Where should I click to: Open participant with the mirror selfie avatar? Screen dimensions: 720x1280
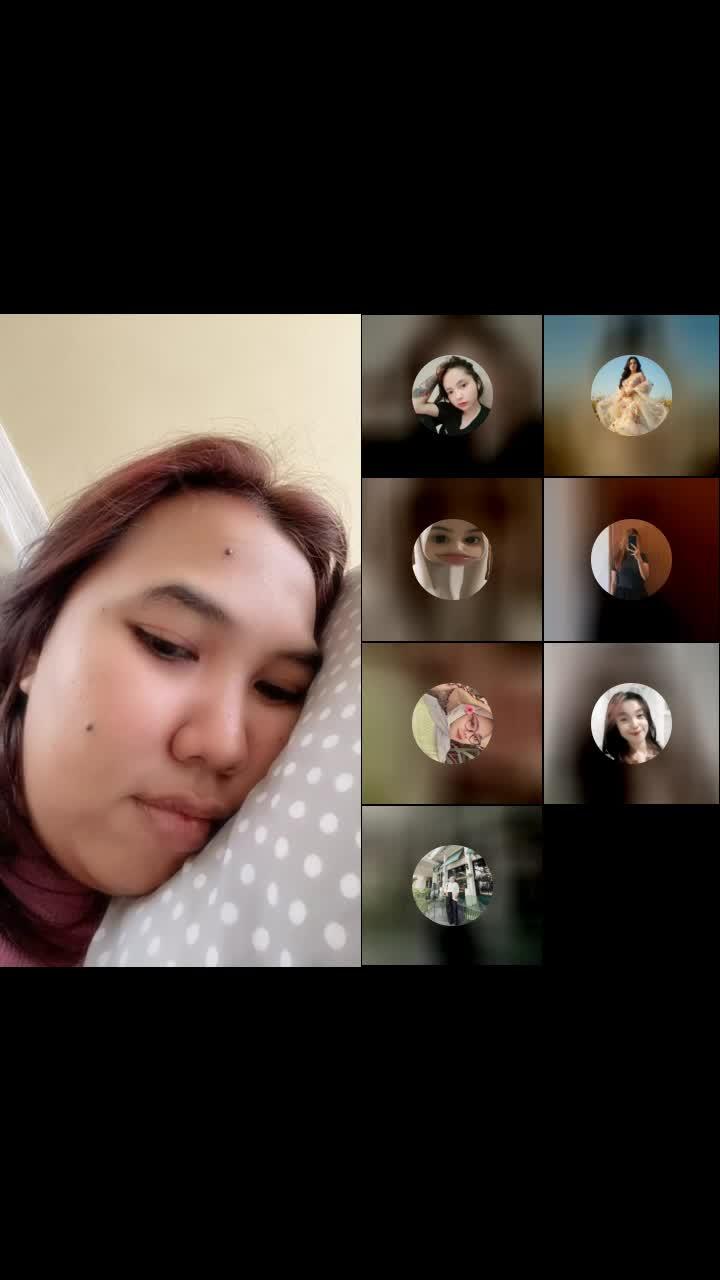point(631,559)
